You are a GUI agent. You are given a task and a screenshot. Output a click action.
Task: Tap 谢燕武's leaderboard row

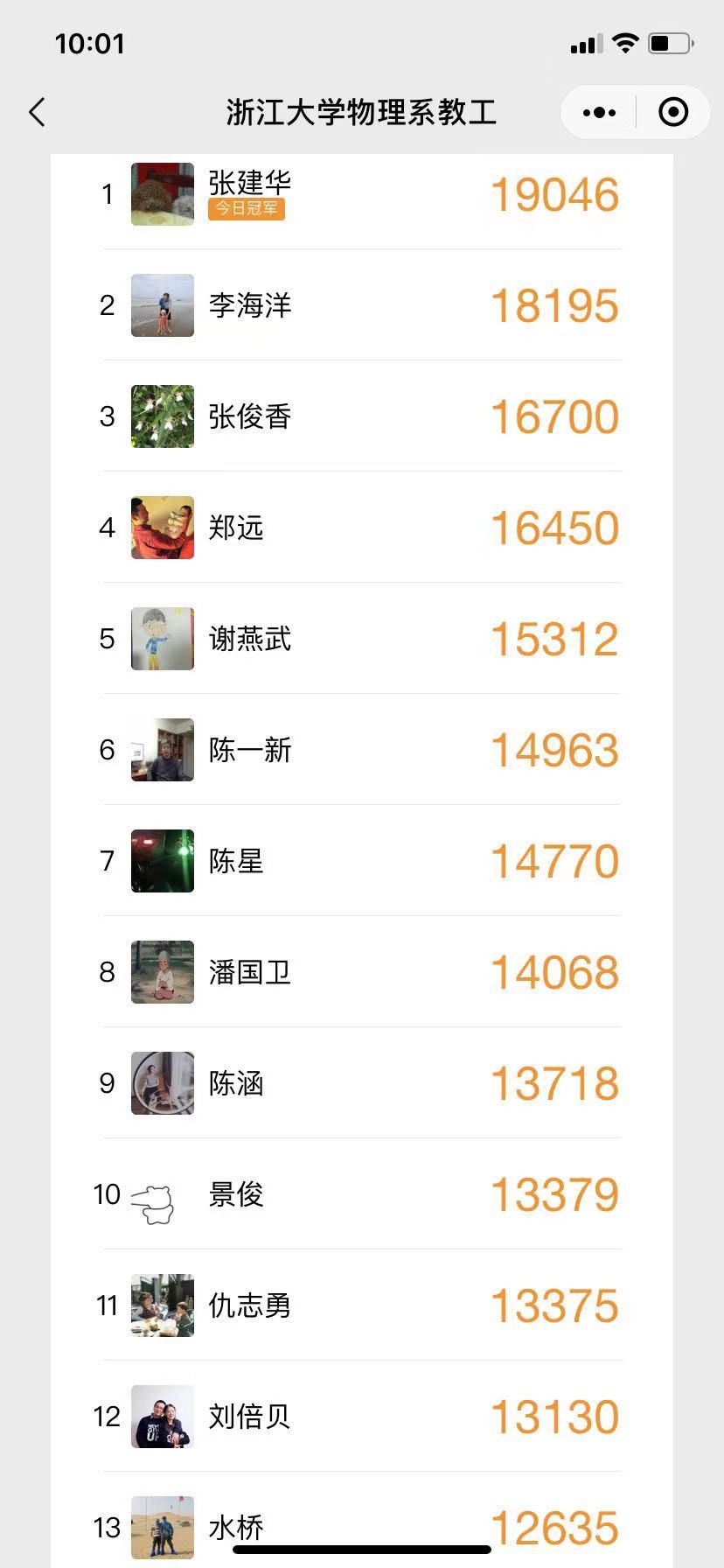pos(361,639)
